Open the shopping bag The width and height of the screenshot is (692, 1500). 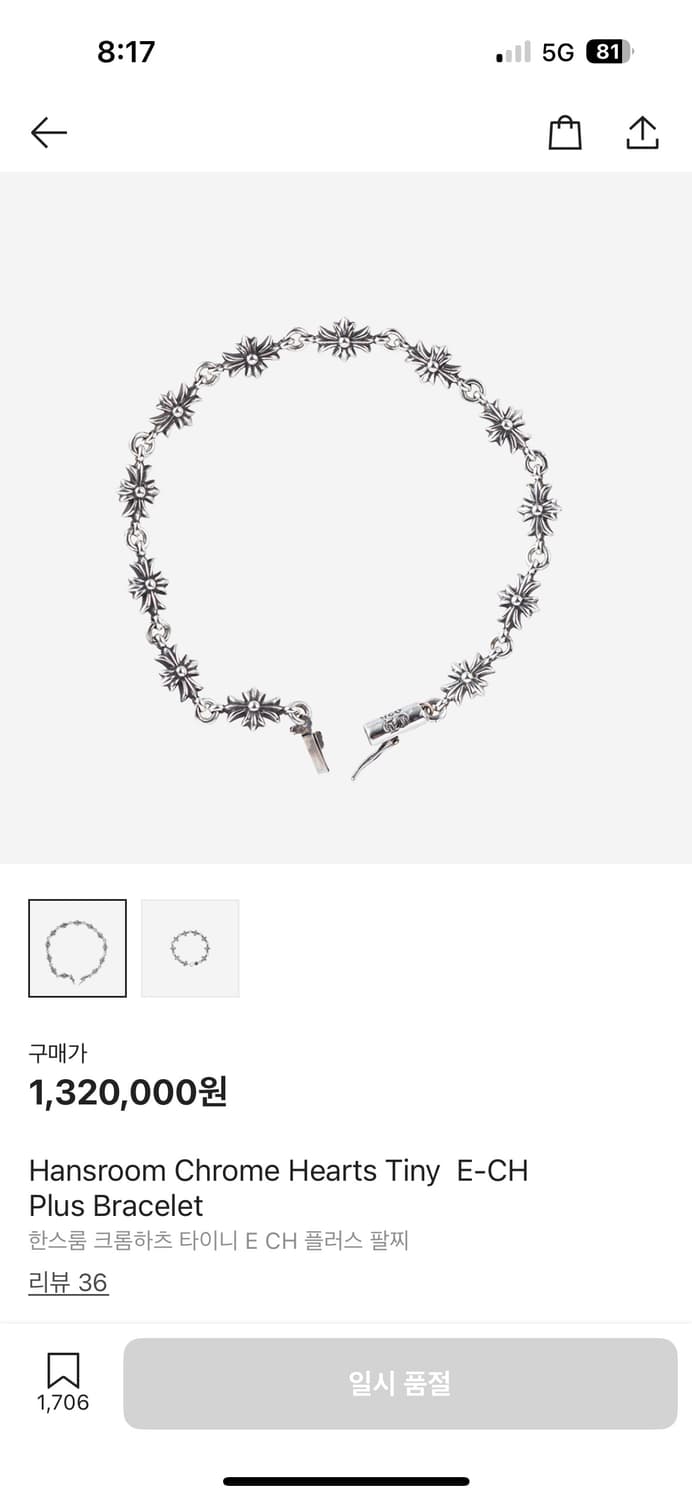(x=565, y=133)
